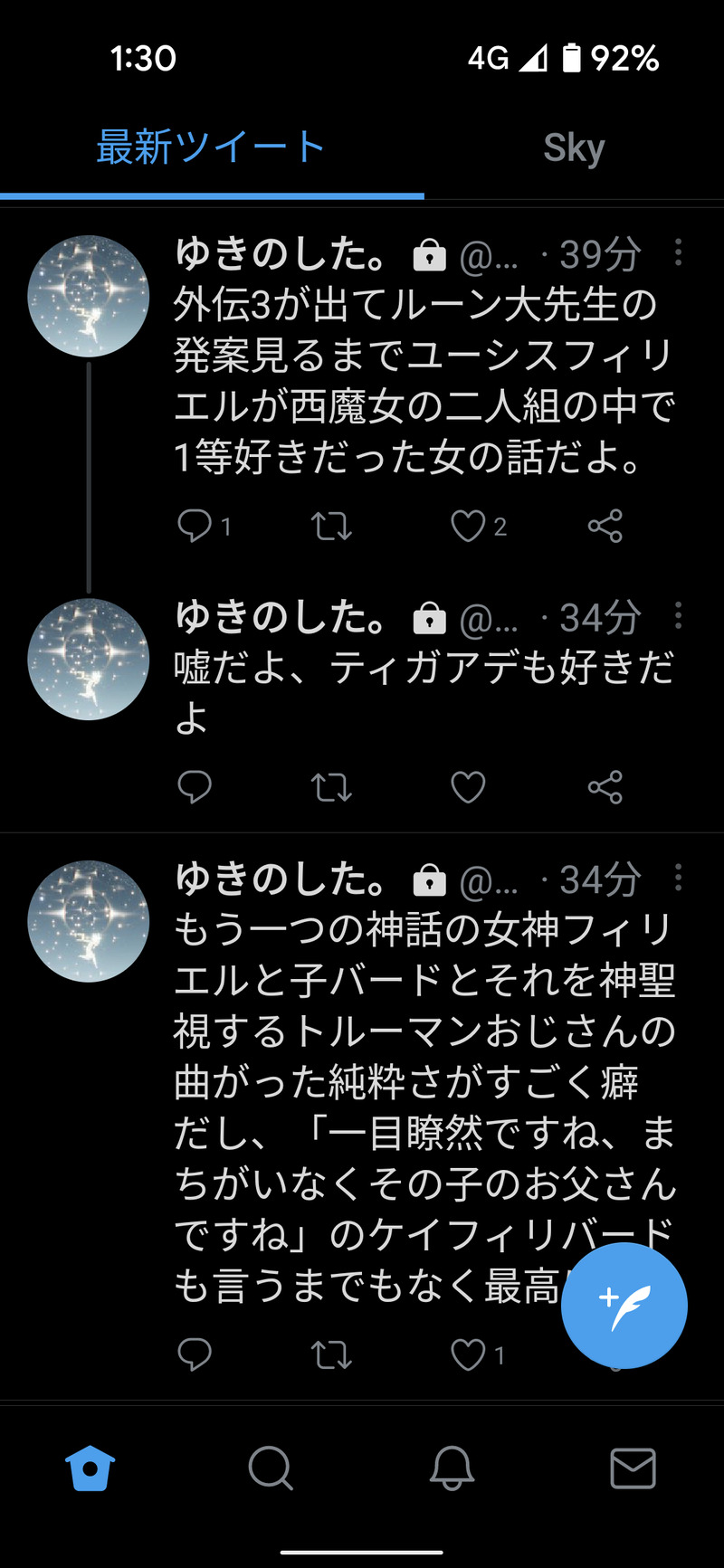Reply to the もう一つの神話 tweet
The width and height of the screenshot is (724, 1568).
(195, 1354)
